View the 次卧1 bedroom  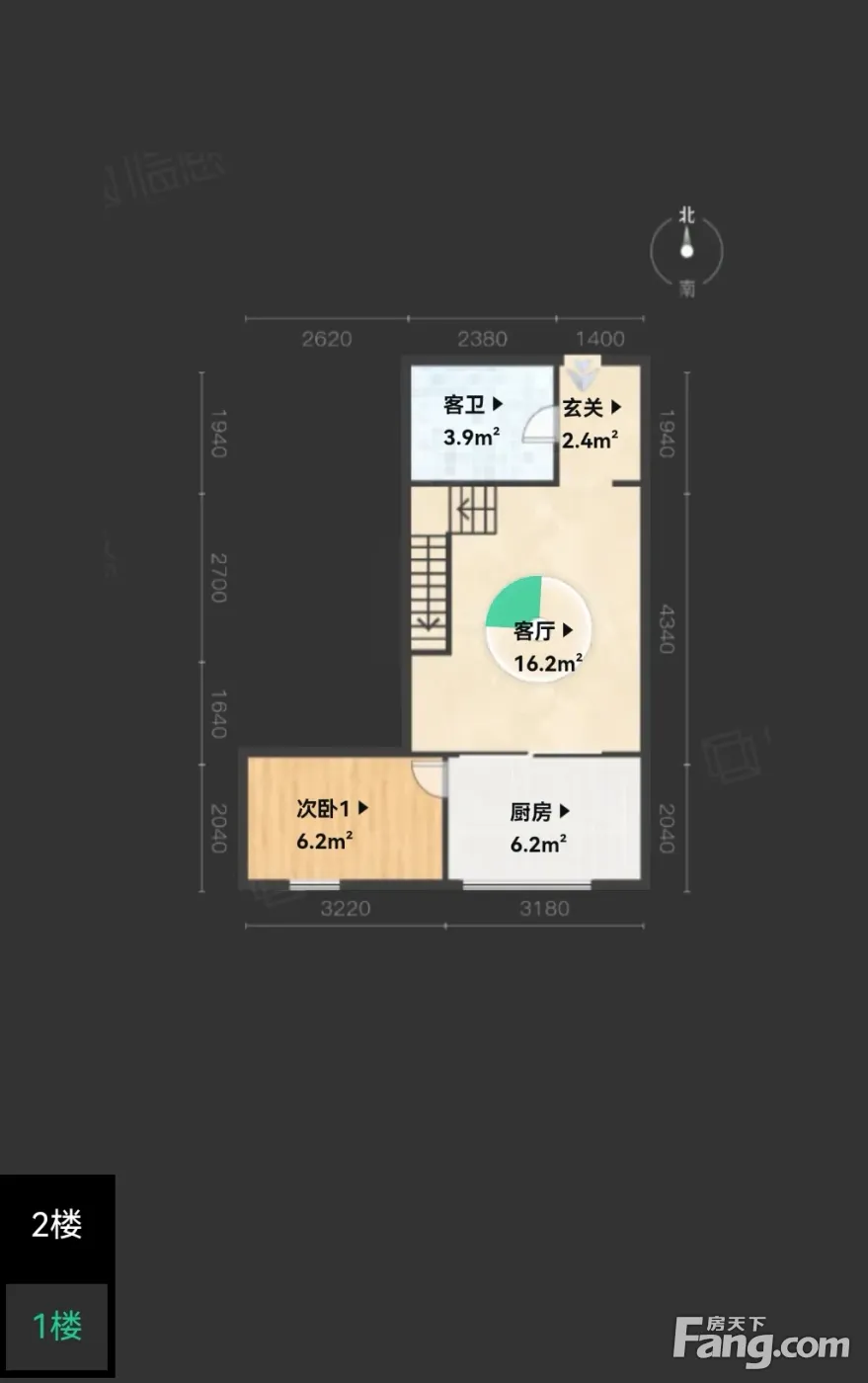(x=333, y=808)
